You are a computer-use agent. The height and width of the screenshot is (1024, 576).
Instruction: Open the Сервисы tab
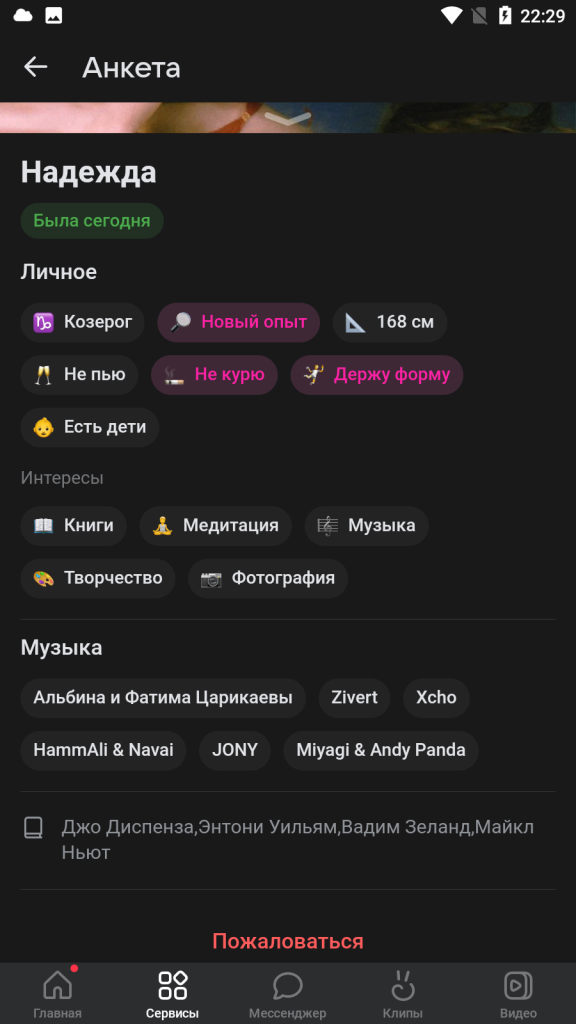pyautogui.click(x=172, y=994)
